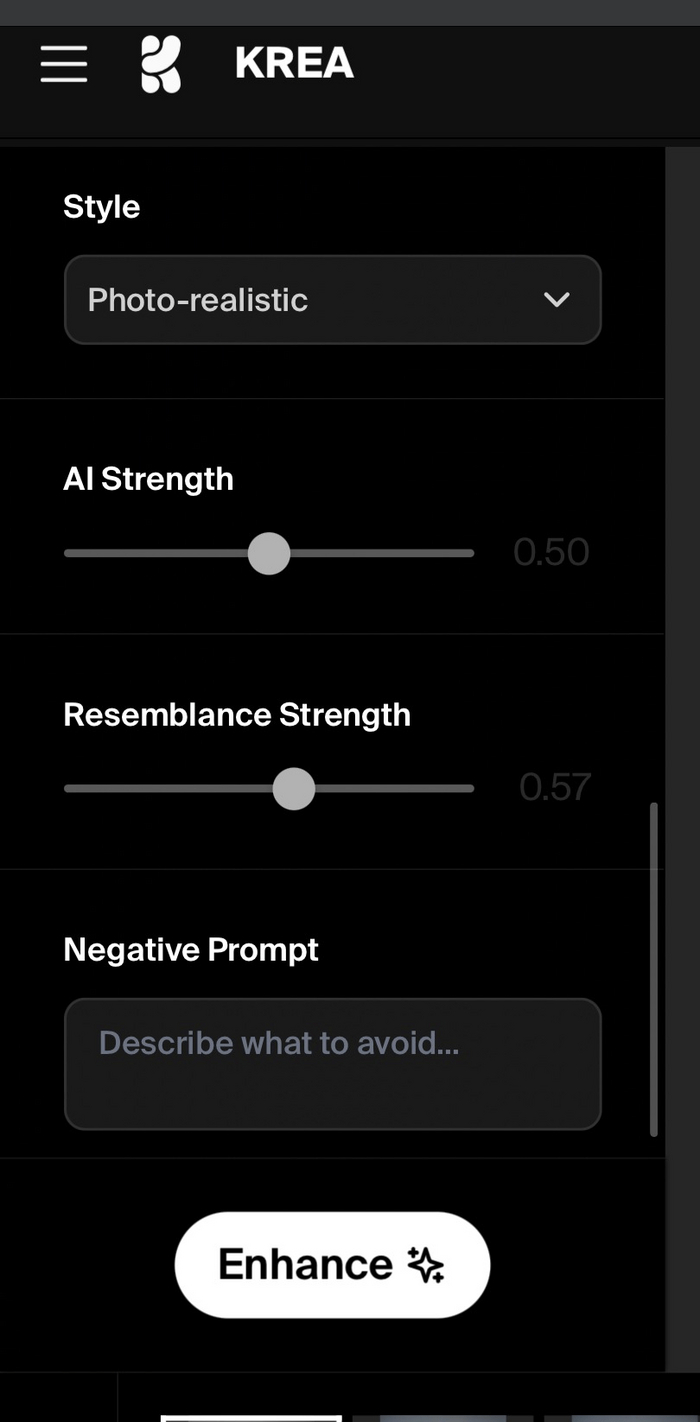Tap the Resemblance Strength slider handle
This screenshot has width=700, height=1422.
[294, 789]
